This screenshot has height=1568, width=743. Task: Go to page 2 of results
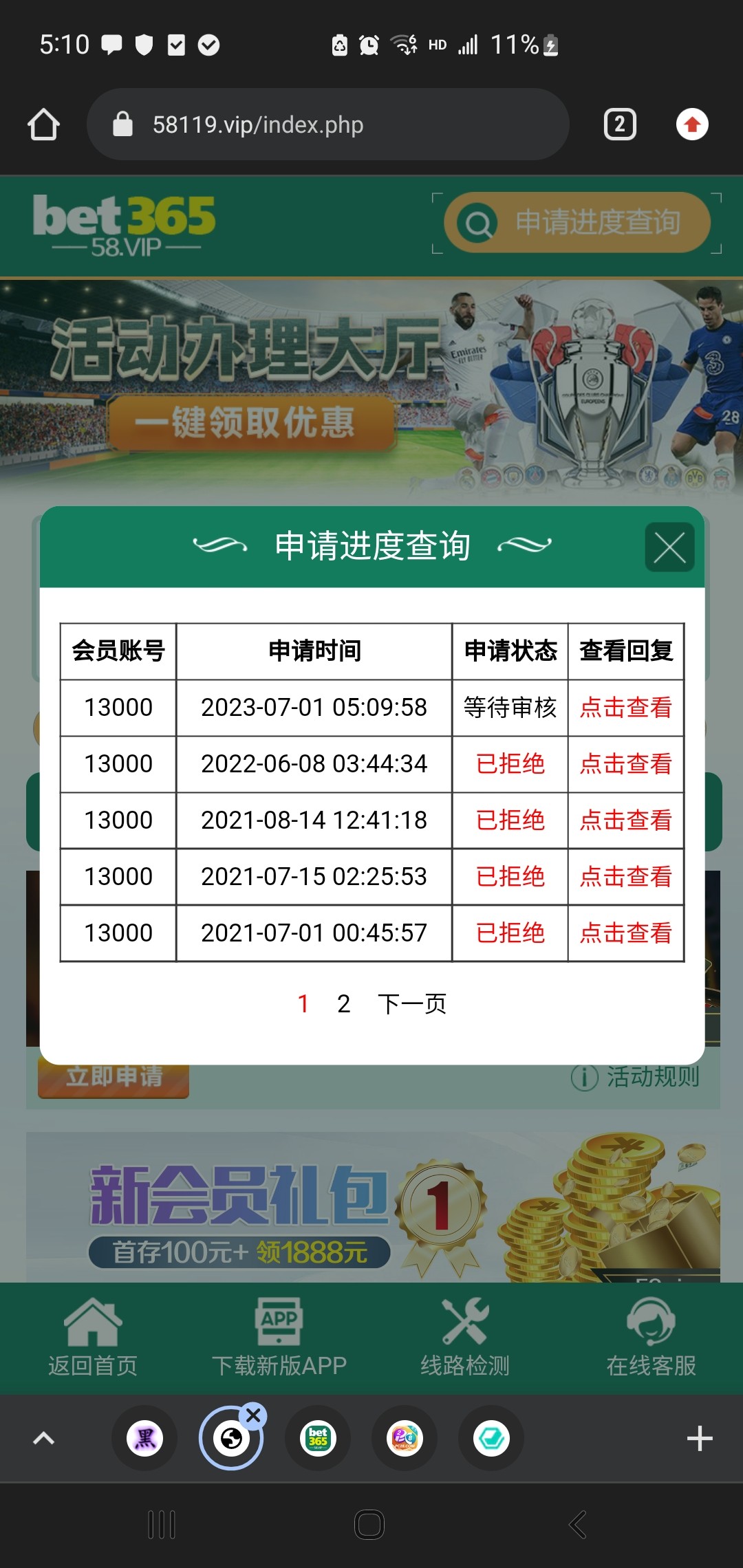point(344,1004)
